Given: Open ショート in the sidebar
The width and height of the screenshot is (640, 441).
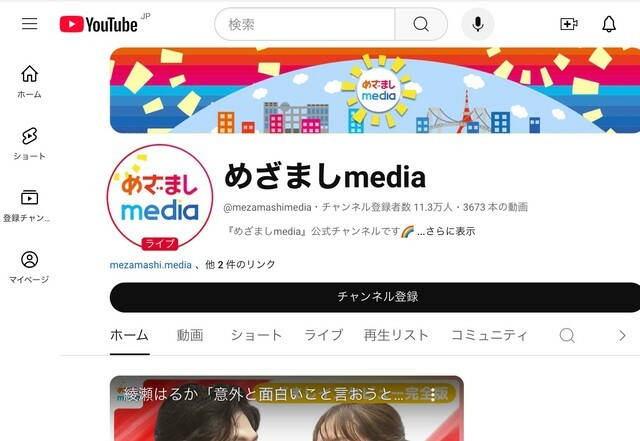Looking at the screenshot, I should click(29, 144).
